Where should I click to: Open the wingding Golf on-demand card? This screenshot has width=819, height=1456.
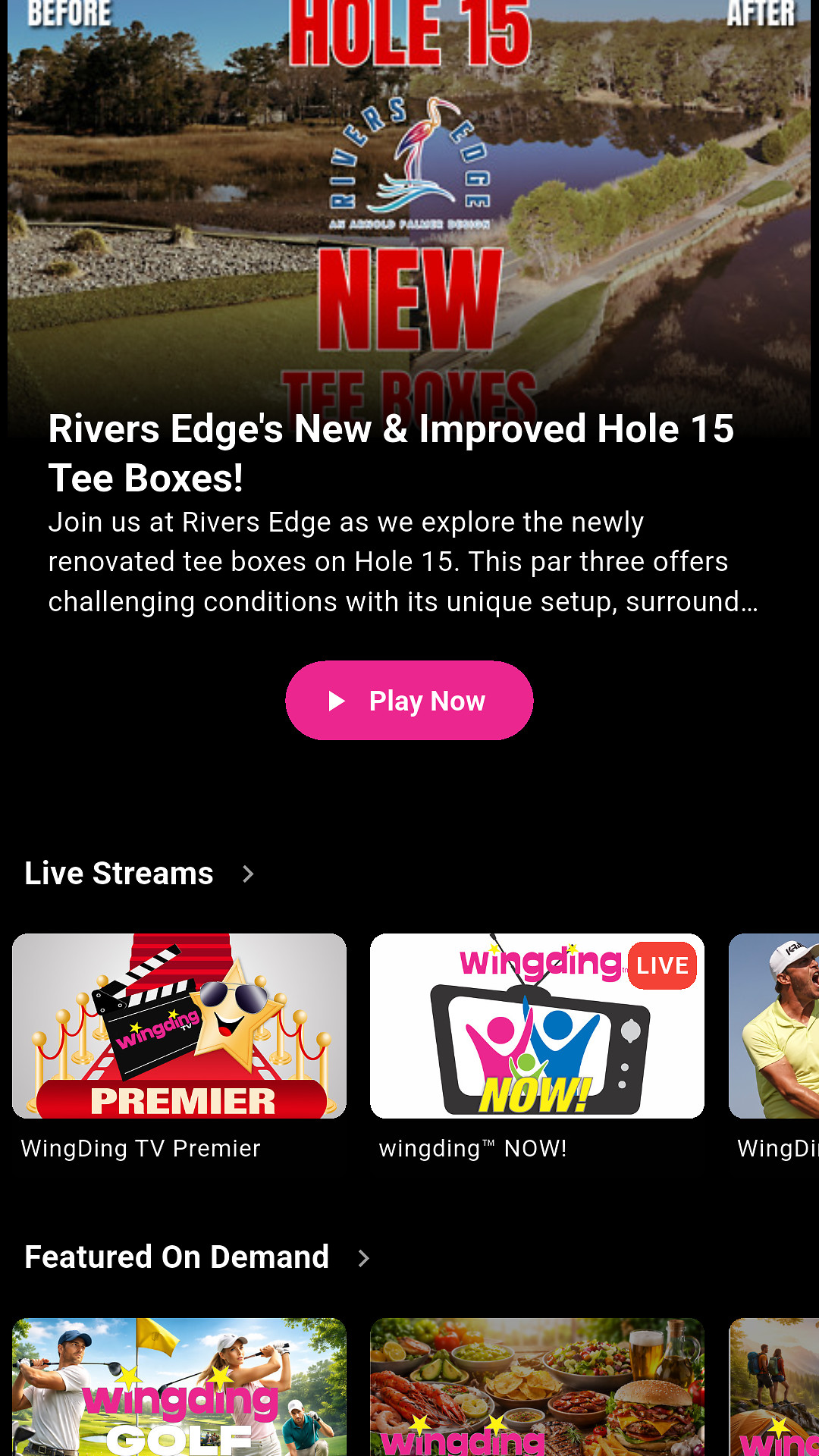click(179, 1386)
